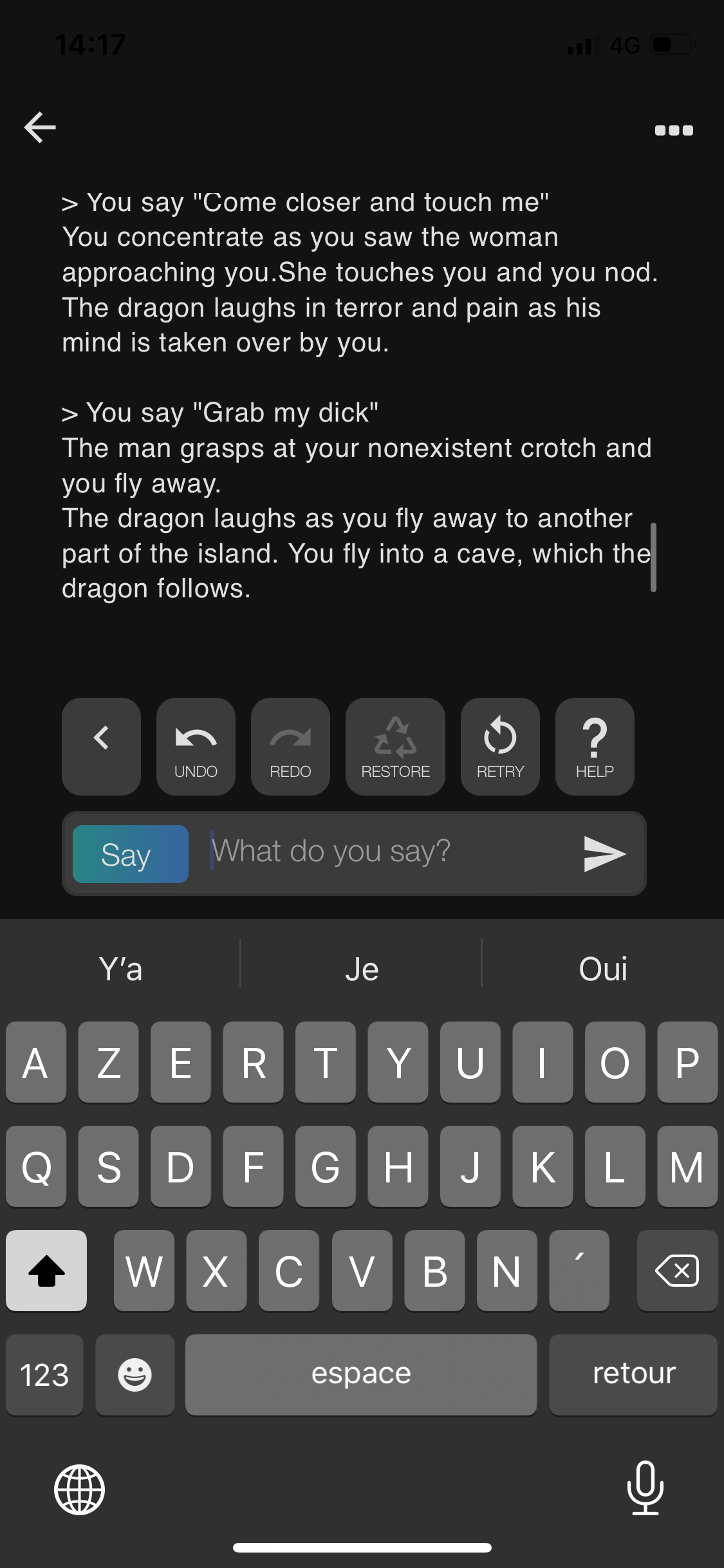This screenshot has width=724, height=1568.
Task: Choose the "Oui" keyboard suggestion
Action: click(x=603, y=969)
